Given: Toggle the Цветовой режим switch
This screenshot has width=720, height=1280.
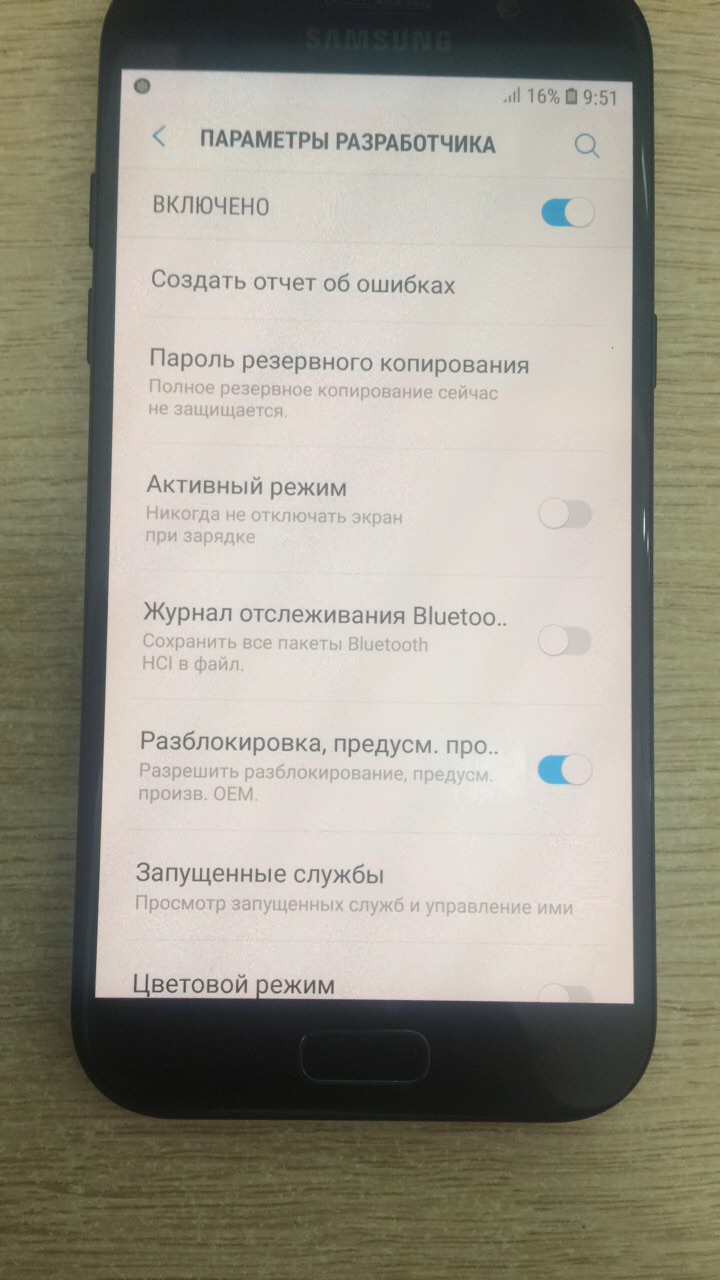Looking at the screenshot, I should tap(565, 993).
